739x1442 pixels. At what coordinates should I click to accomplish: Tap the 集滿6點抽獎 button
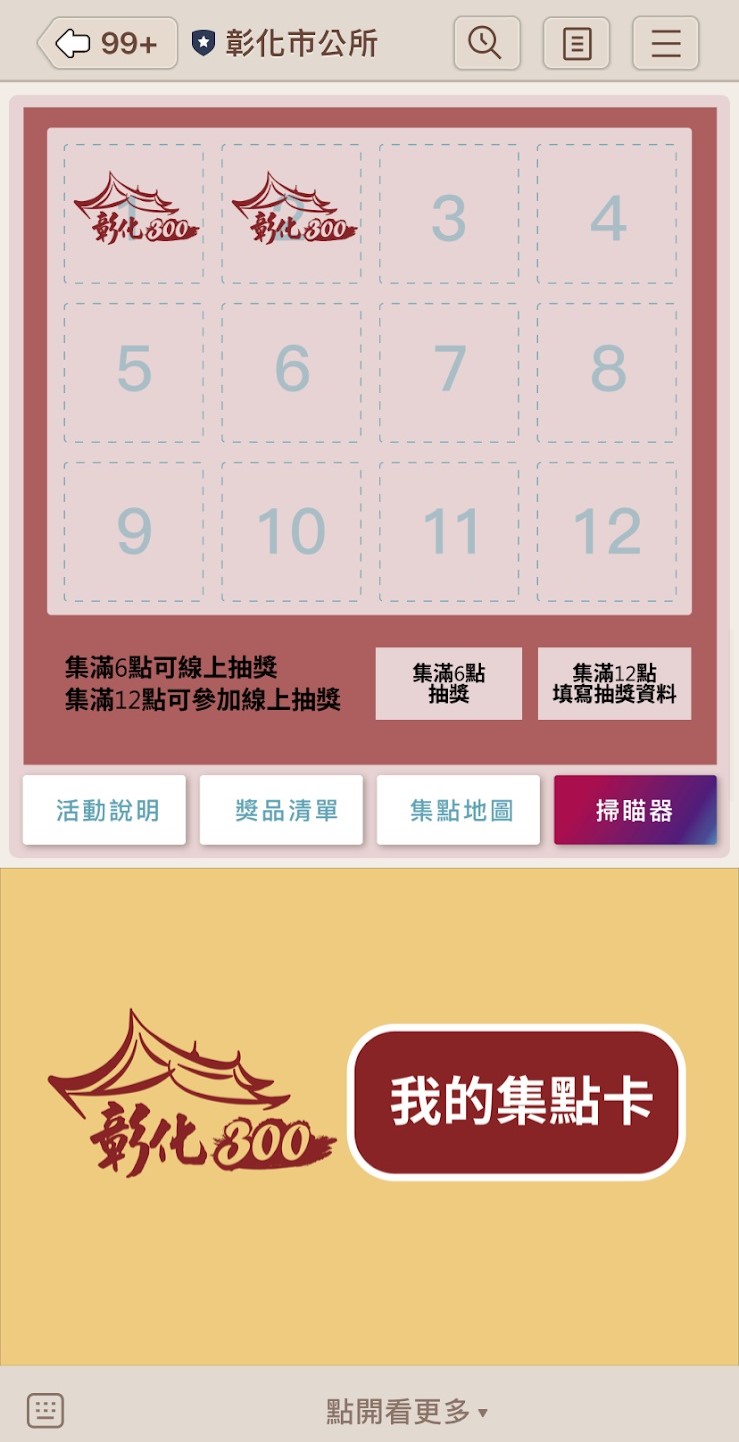448,683
